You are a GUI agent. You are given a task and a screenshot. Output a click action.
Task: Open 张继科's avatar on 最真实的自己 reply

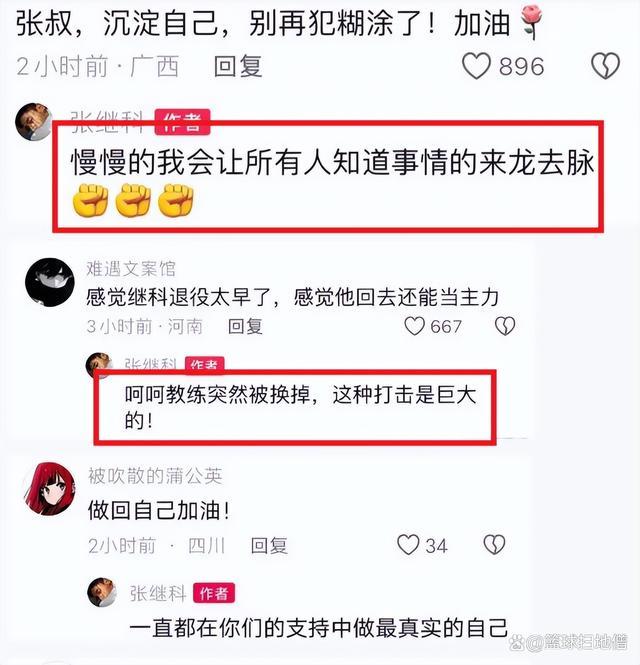tap(102, 592)
